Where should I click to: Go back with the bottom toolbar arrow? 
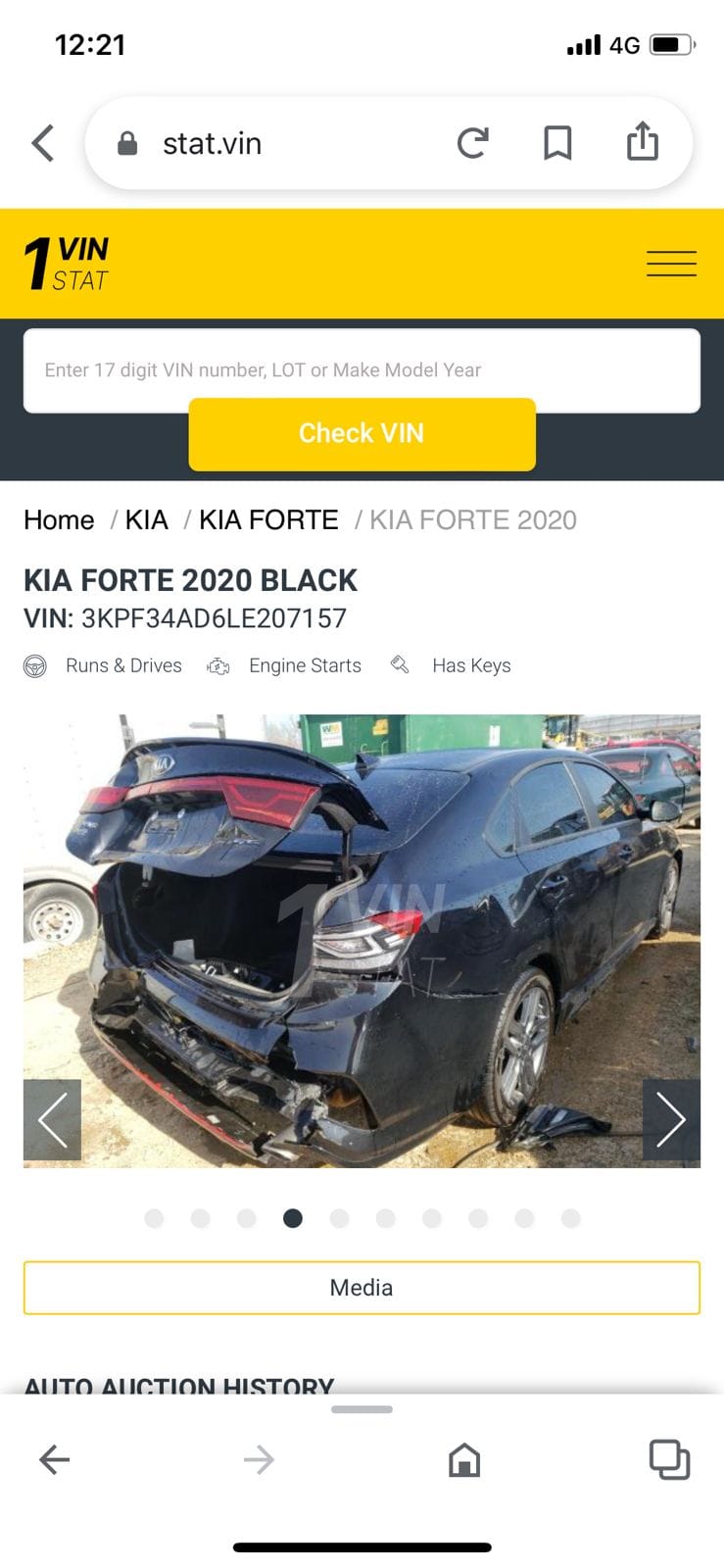54,1459
